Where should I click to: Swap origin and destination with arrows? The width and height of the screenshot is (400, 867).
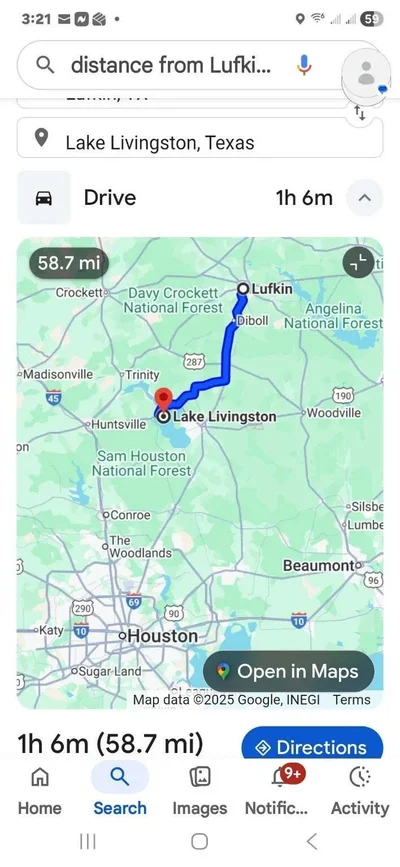[360, 113]
